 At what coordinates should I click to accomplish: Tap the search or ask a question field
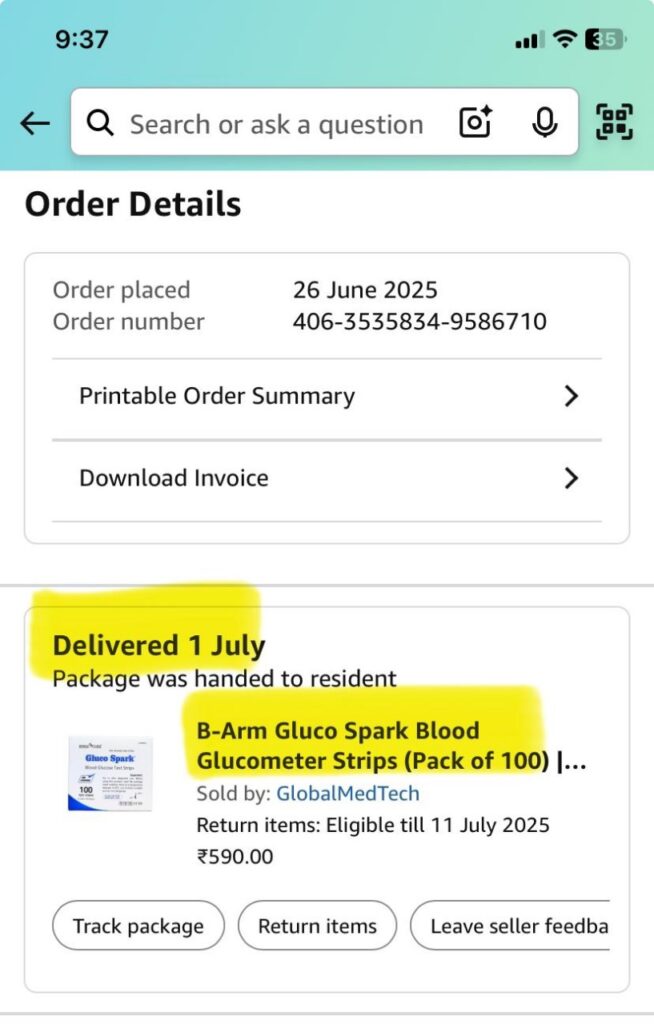276,124
